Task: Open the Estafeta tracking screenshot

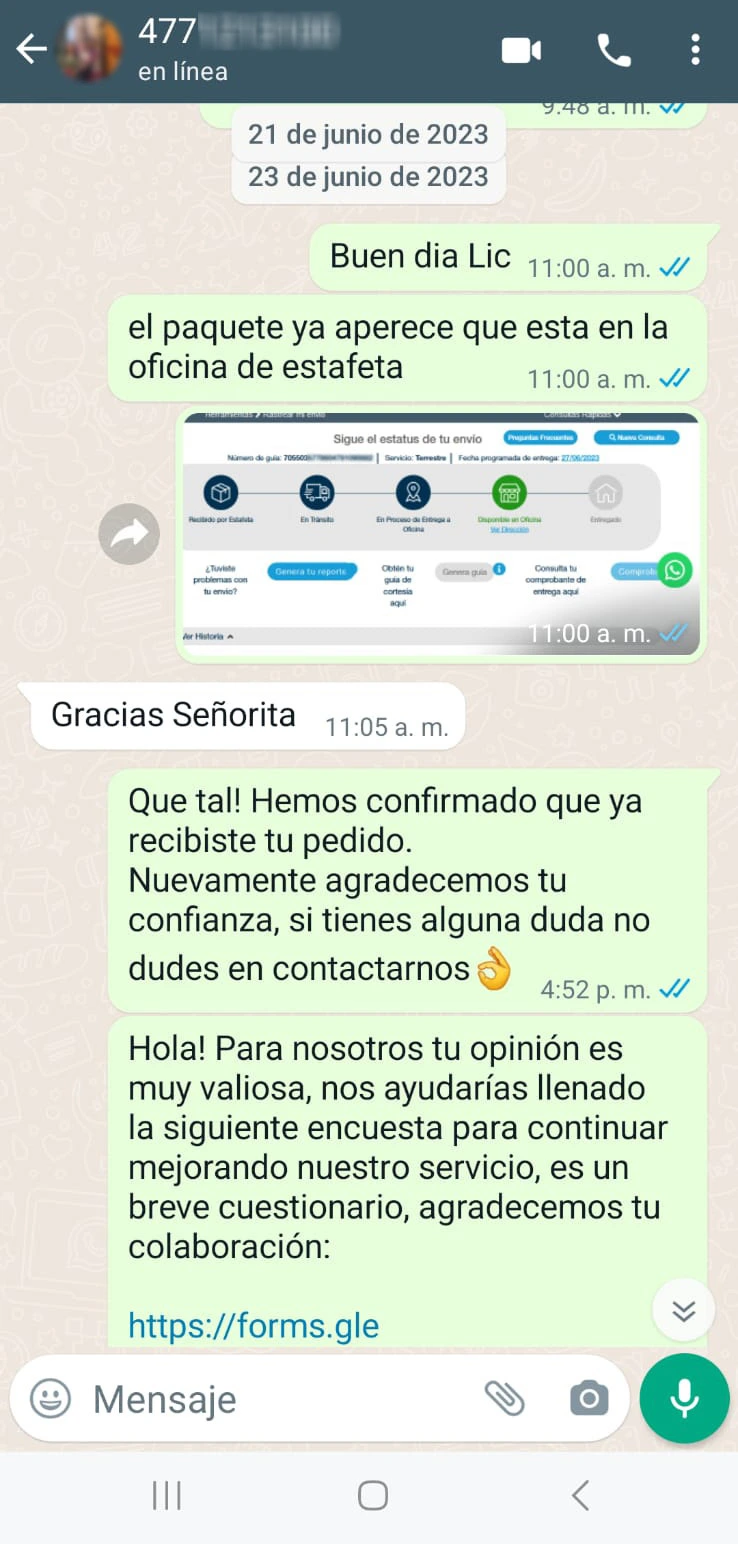Action: (440, 533)
